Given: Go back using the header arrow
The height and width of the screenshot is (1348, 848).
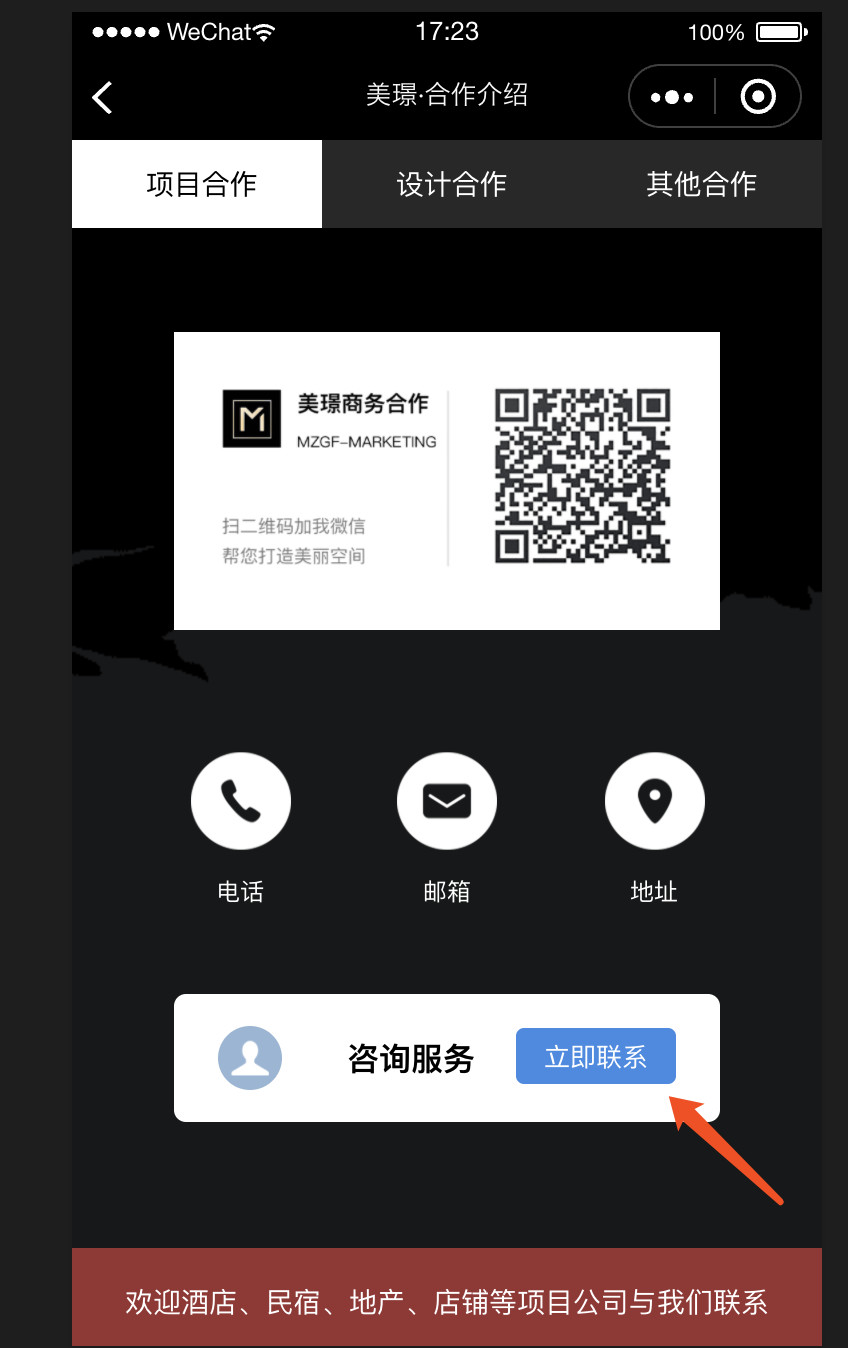Looking at the screenshot, I should click(102, 97).
